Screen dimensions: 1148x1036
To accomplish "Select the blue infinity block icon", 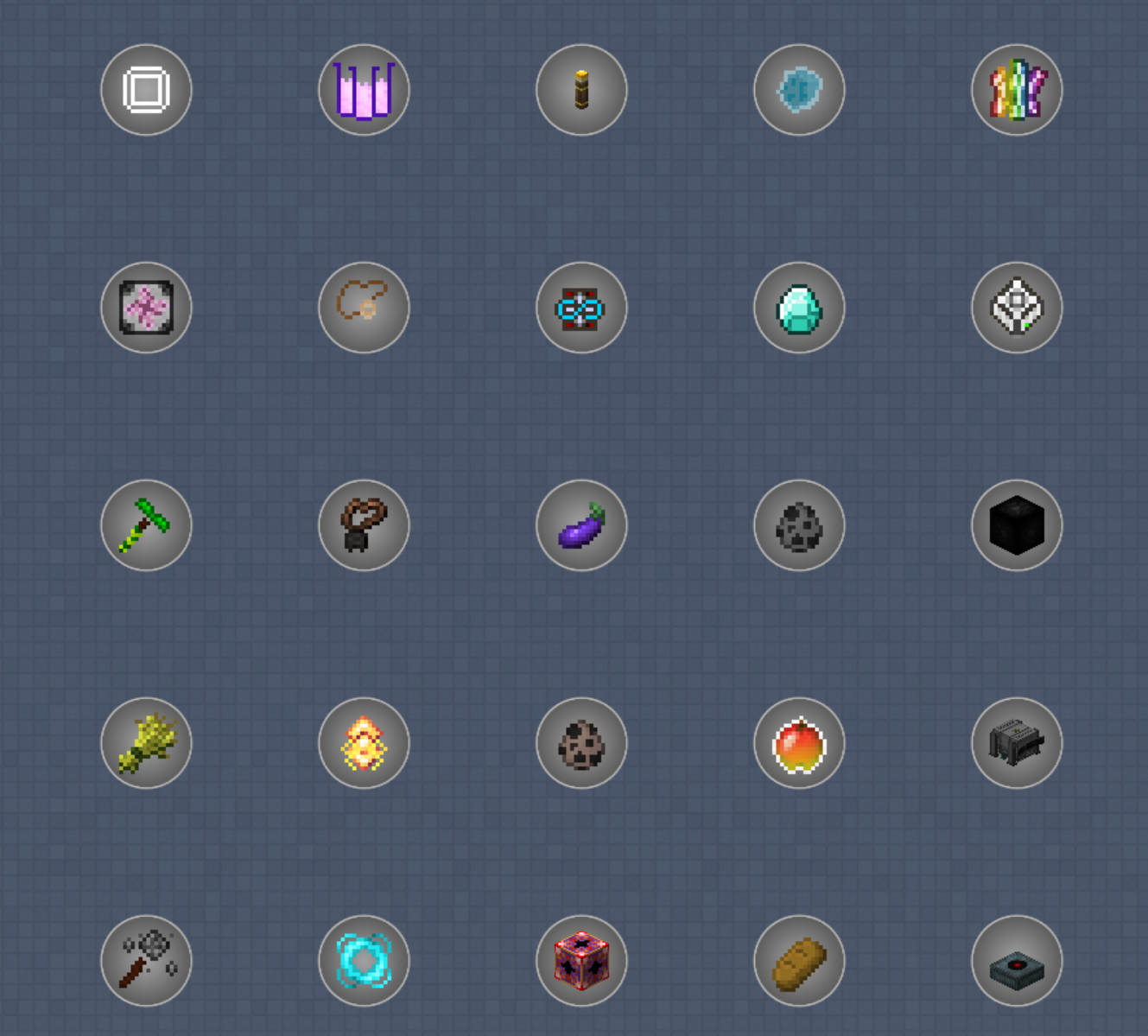I will pos(581,308).
